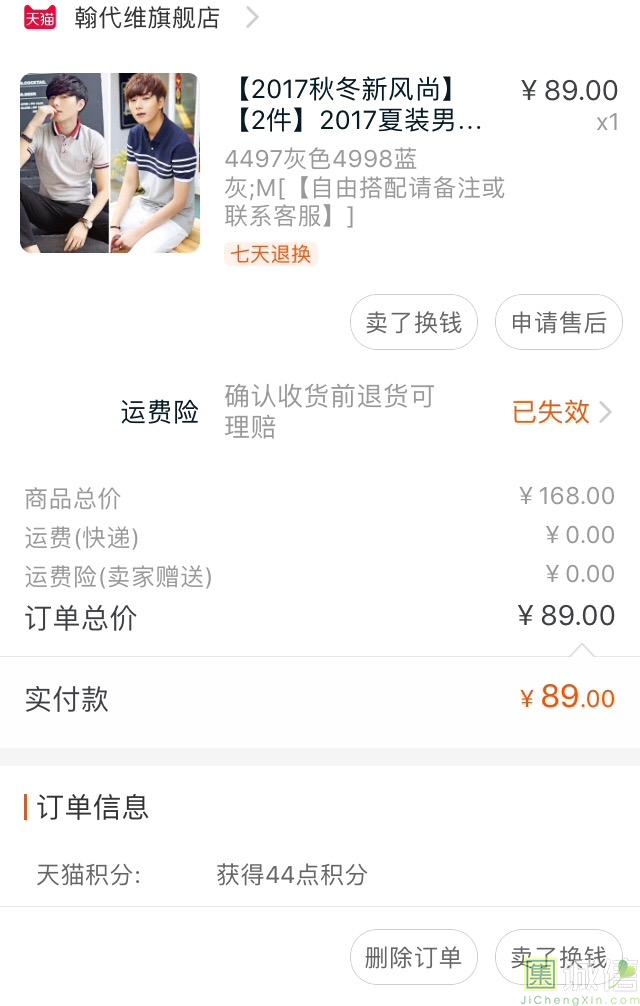The width and height of the screenshot is (640, 1006).
Task: Open the polo shirt product details
Action: (110, 162)
